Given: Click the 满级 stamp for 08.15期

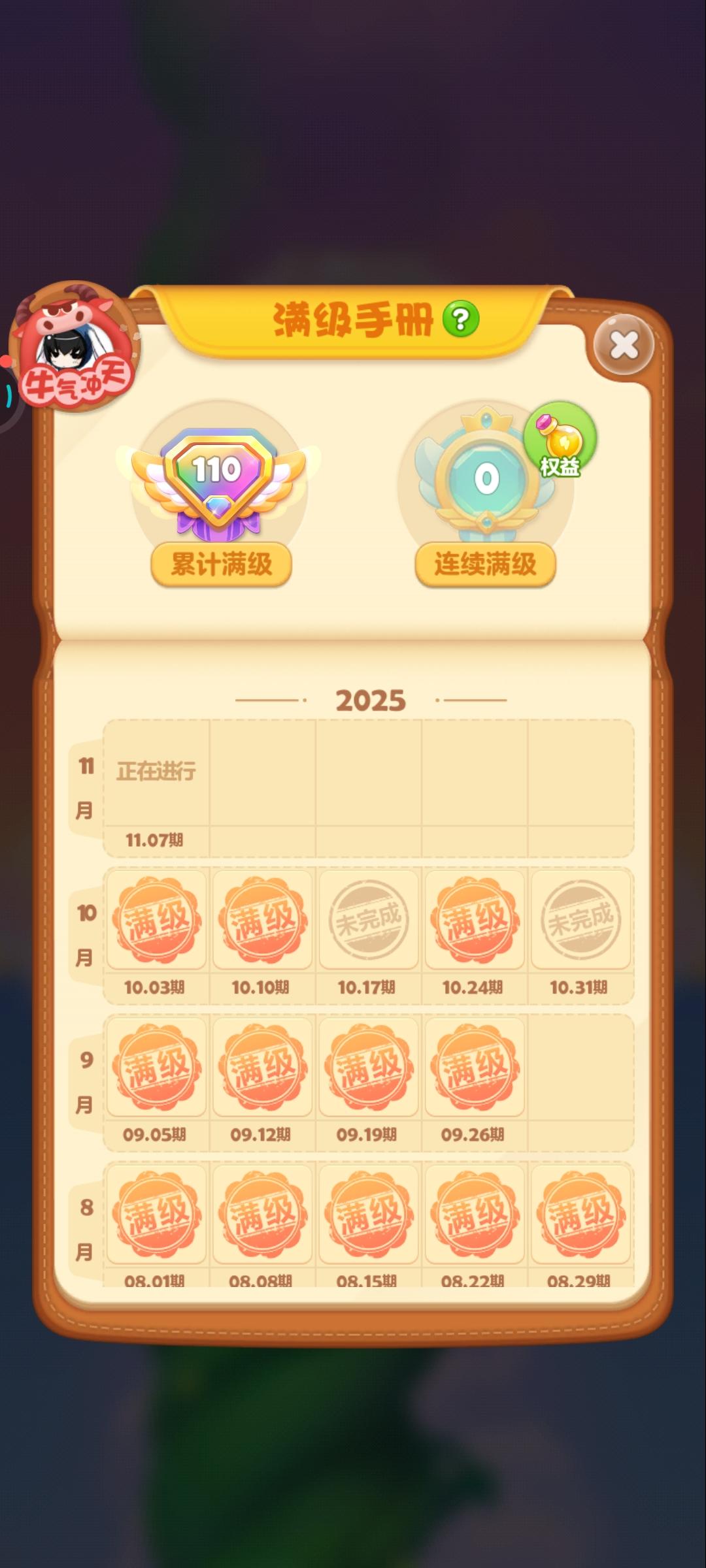Looking at the screenshot, I should pos(369,1213).
